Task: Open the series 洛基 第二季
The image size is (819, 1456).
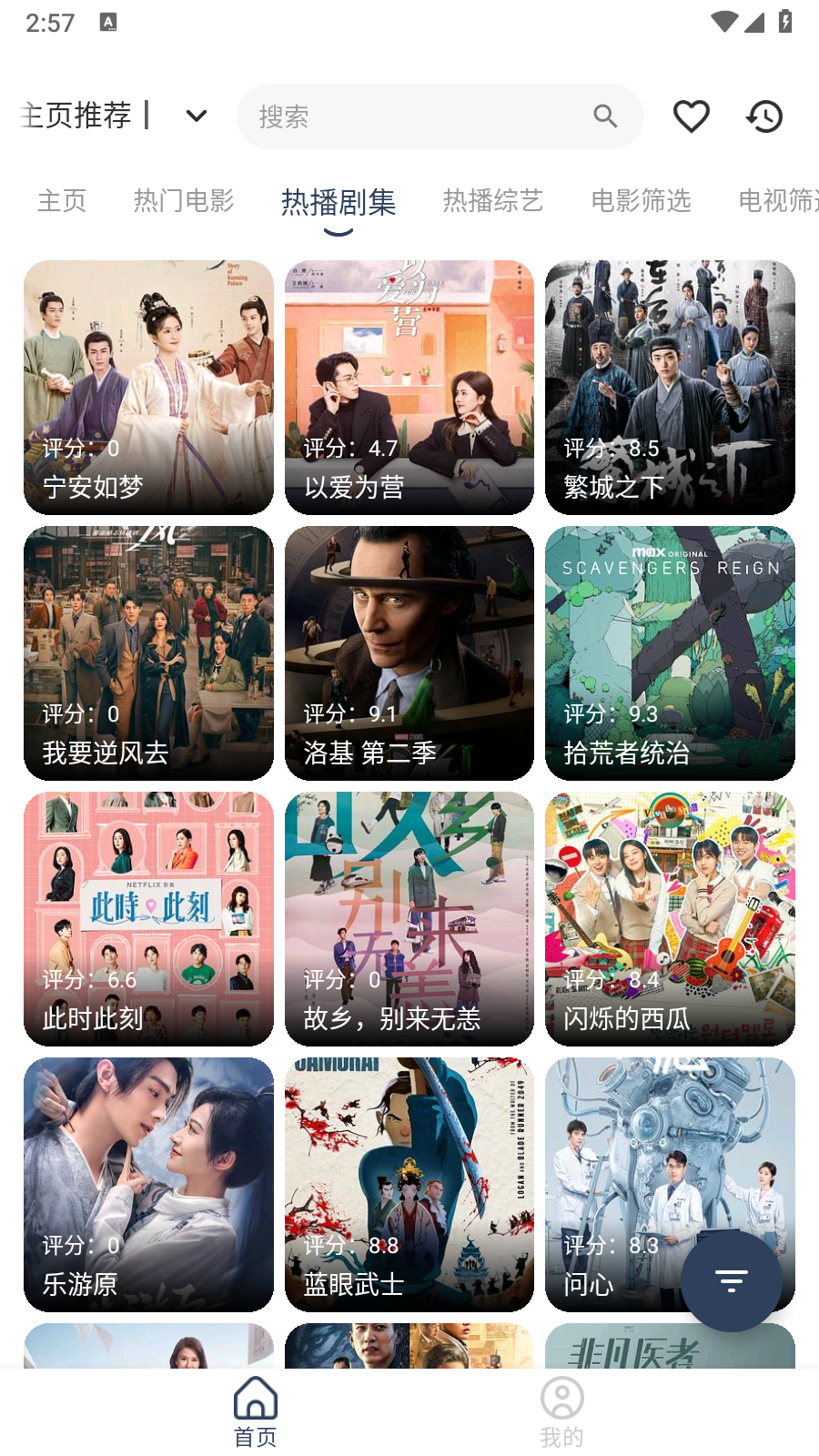Action: pyautogui.click(x=409, y=652)
